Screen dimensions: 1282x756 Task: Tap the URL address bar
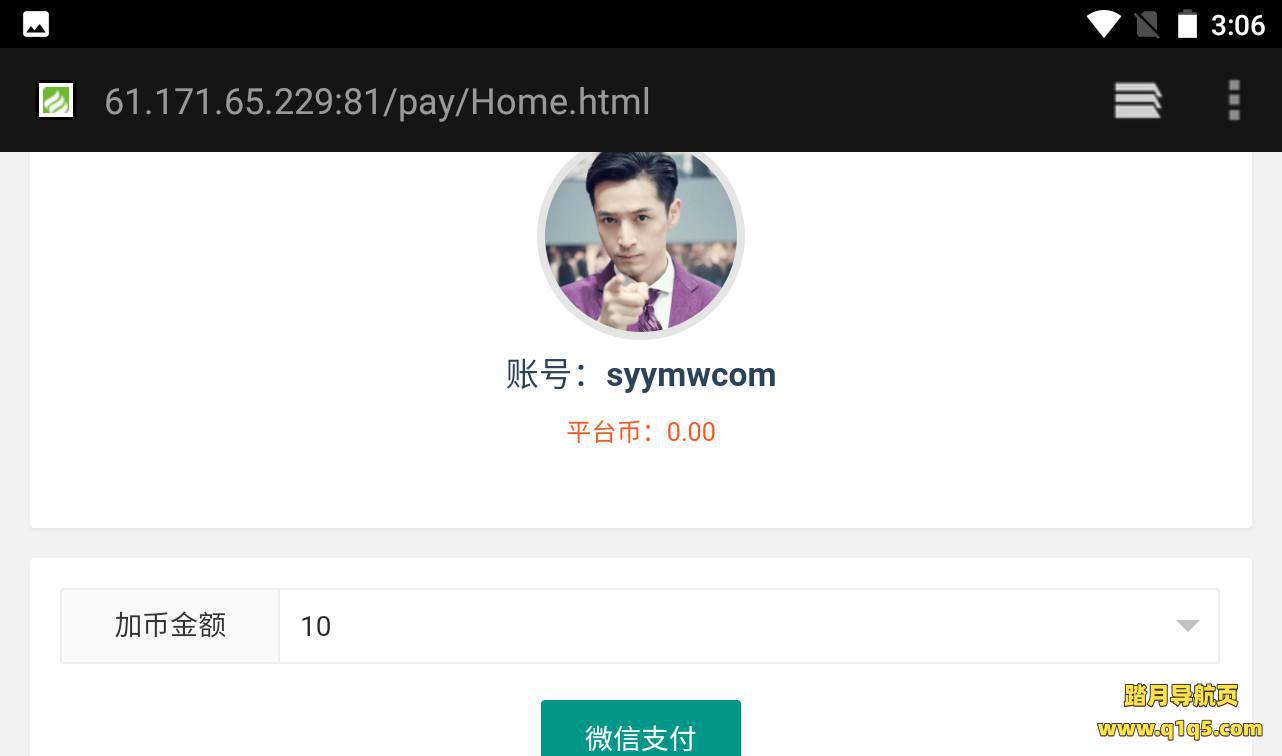click(x=377, y=101)
